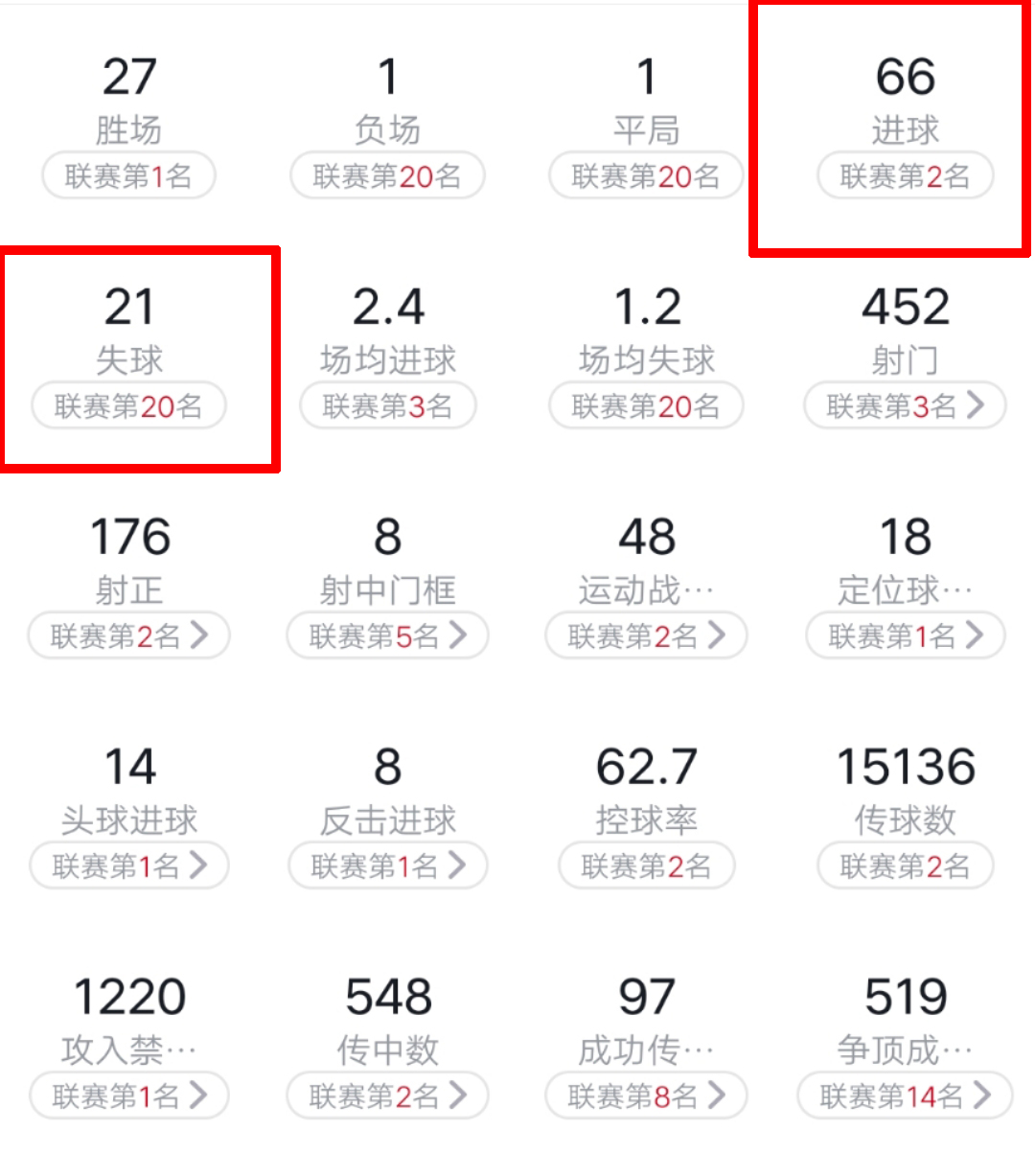Expand the 射正 ranking details
The width and height of the screenshot is (1035, 1176).
[x=129, y=635]
